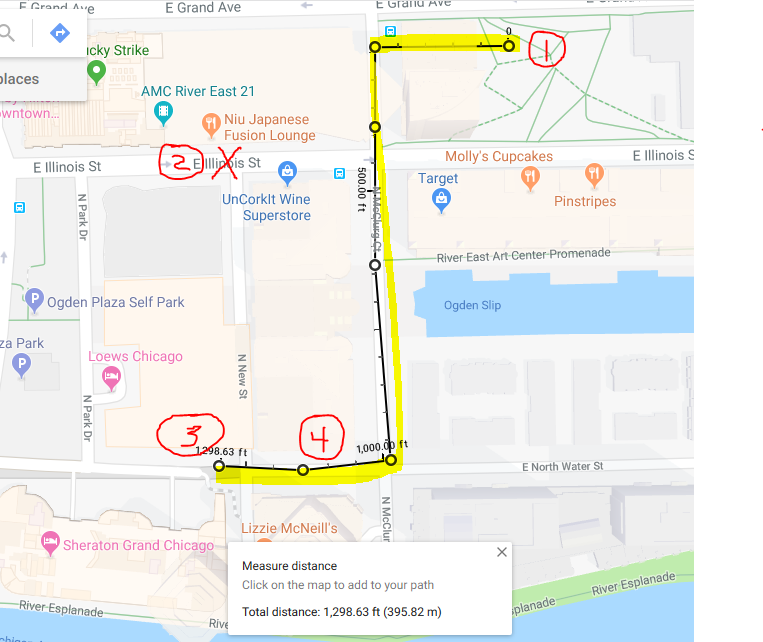Select the Loews Chicago hotel pin
The width and height of the screenshot is (763, 642).
pos(111,378)
